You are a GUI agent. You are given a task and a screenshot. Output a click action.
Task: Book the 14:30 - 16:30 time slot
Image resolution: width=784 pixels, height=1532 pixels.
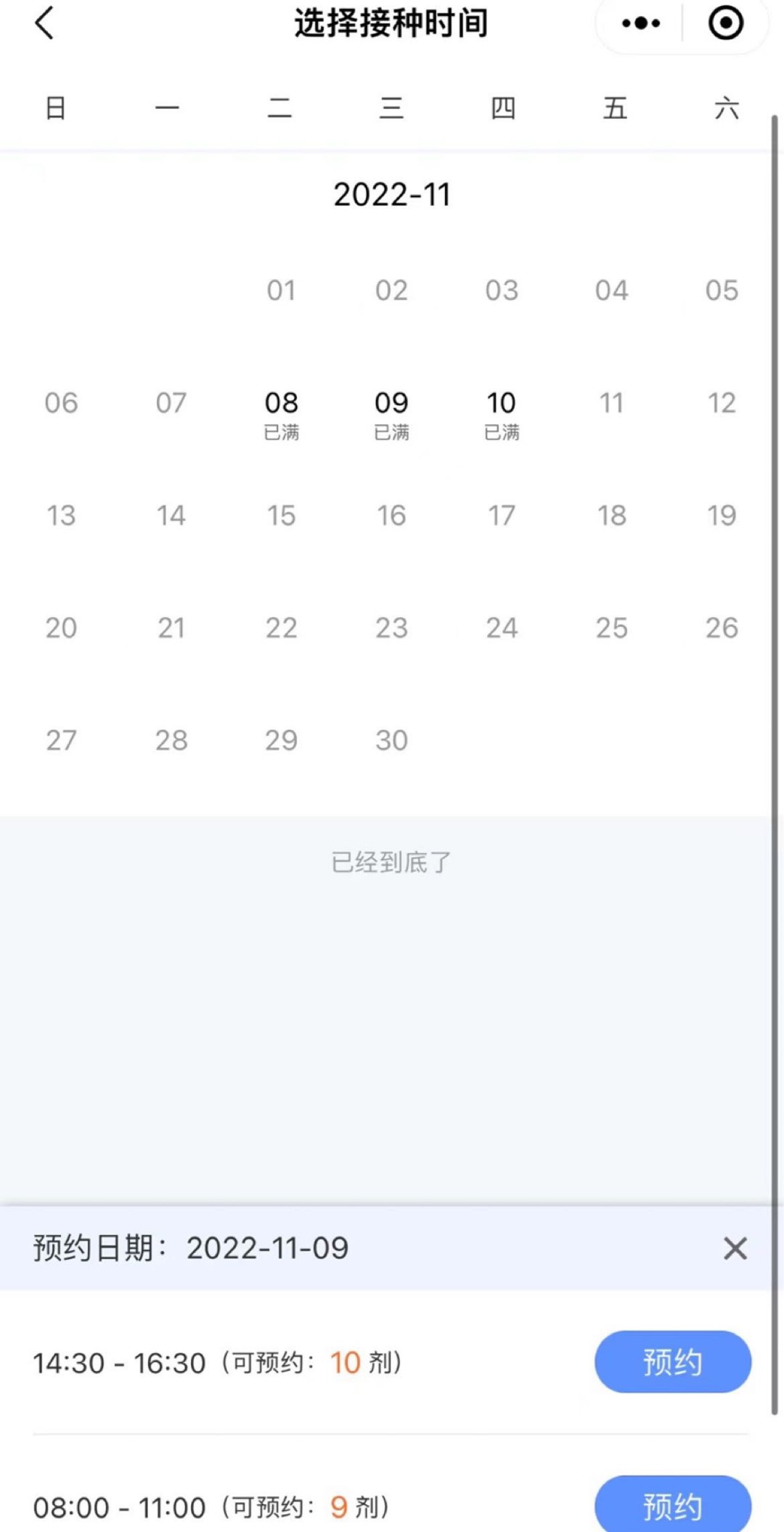[x=673, y=1361]
